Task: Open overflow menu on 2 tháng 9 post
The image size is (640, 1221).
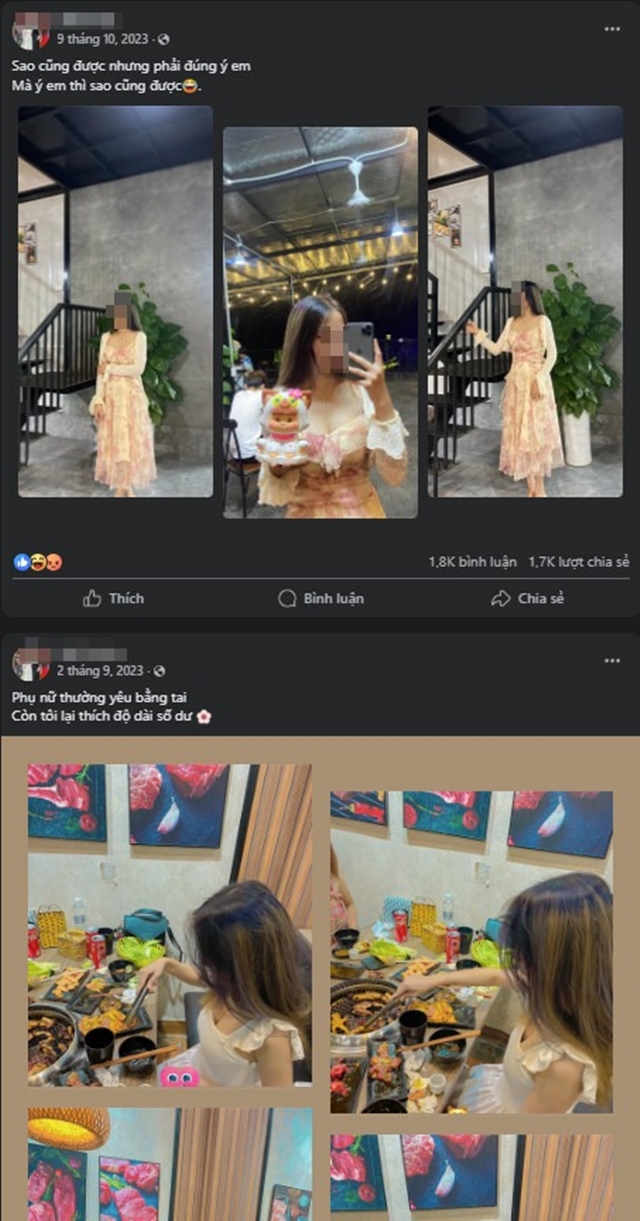Action: tap(612, 661)
